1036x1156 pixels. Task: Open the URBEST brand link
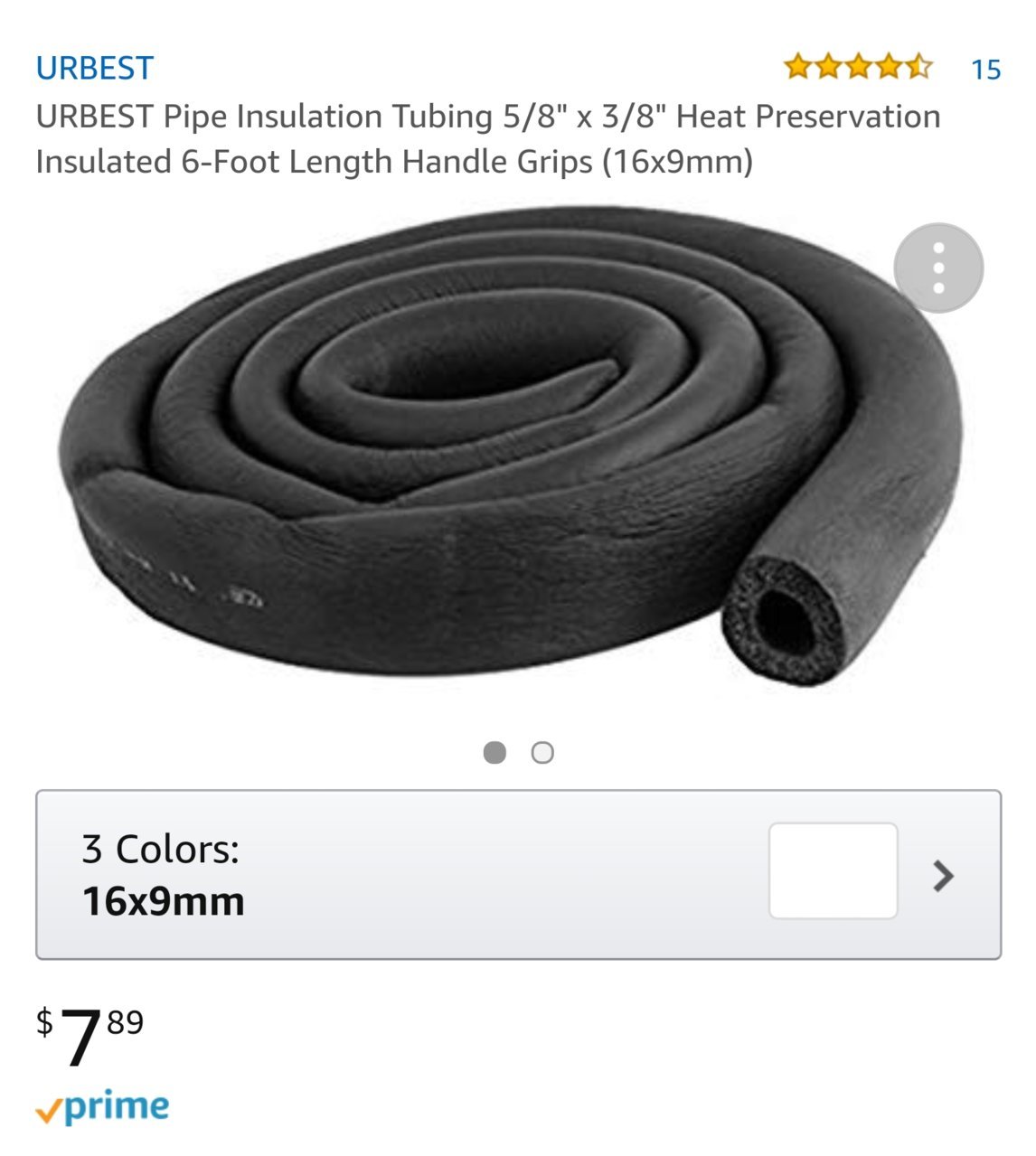pyautogui.click(x=94, y=68)
